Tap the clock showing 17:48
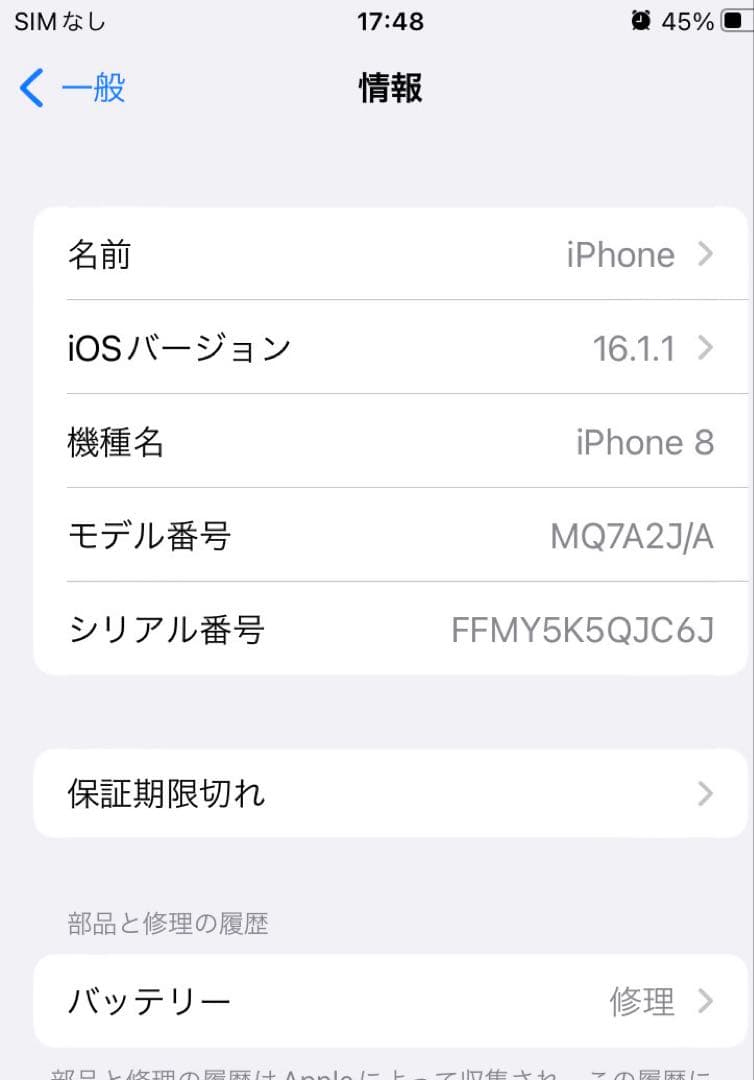 click(x=390, y=20)
